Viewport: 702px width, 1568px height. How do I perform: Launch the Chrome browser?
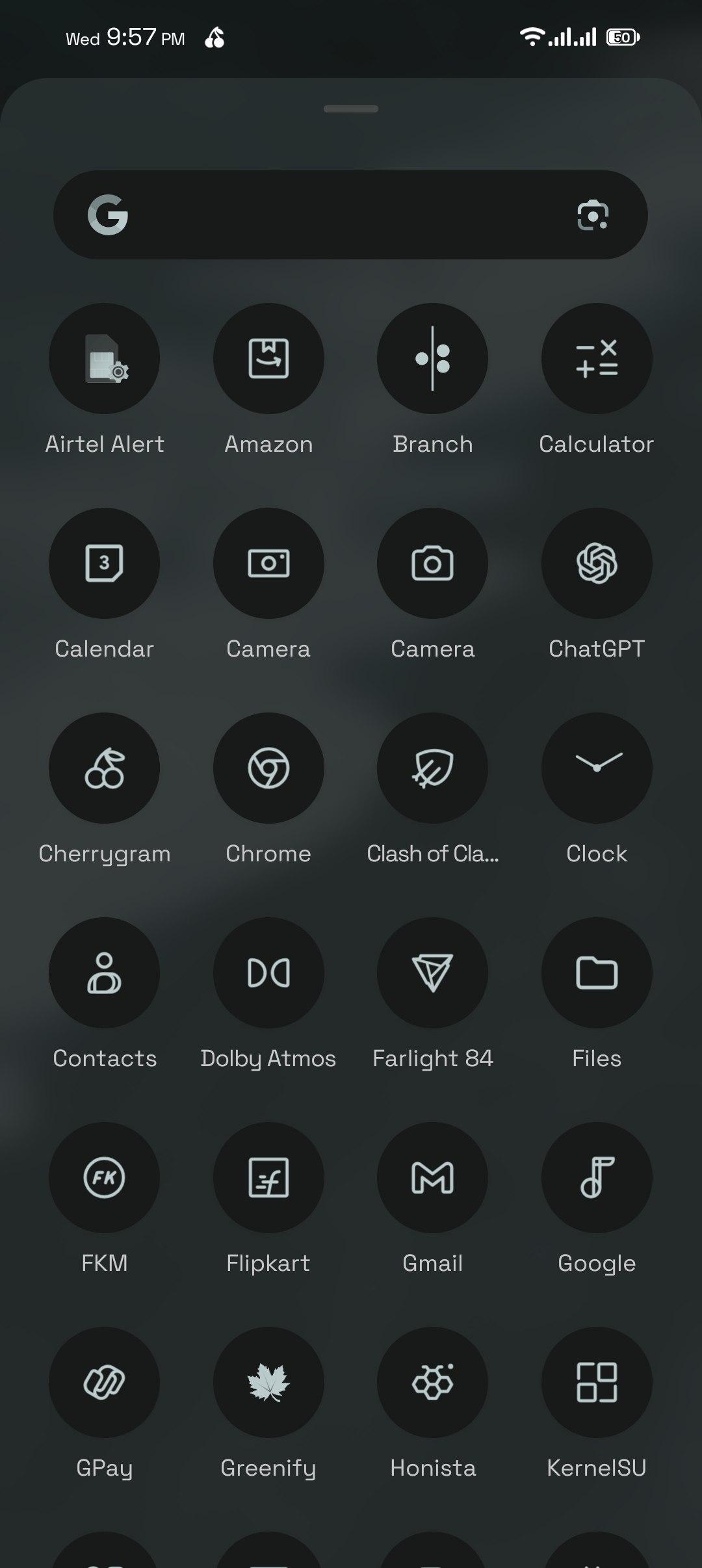pos(268,768)
